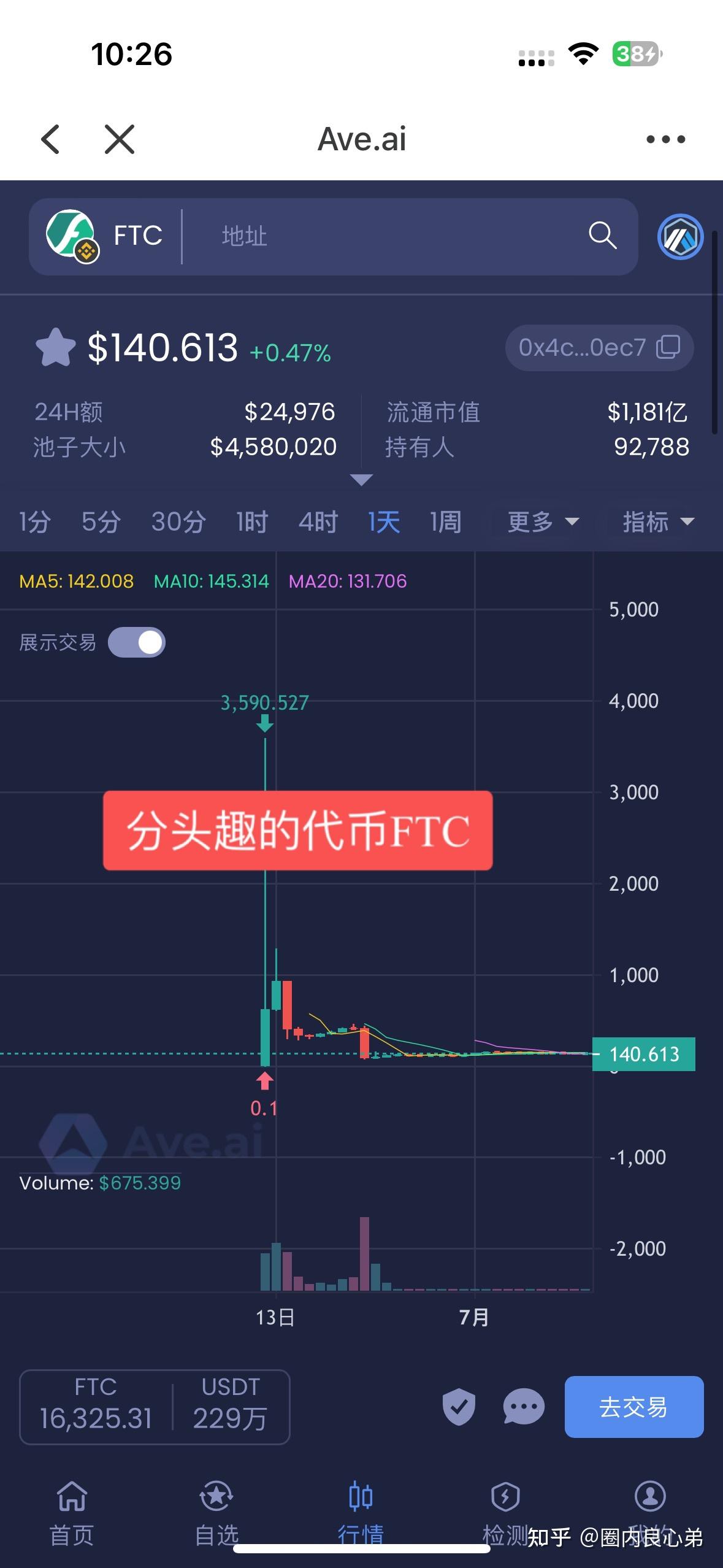The height and width of the screenshot is (1568, 723).
Task: Enable the 首页 home navigation item
Action: pos(71,1497)
